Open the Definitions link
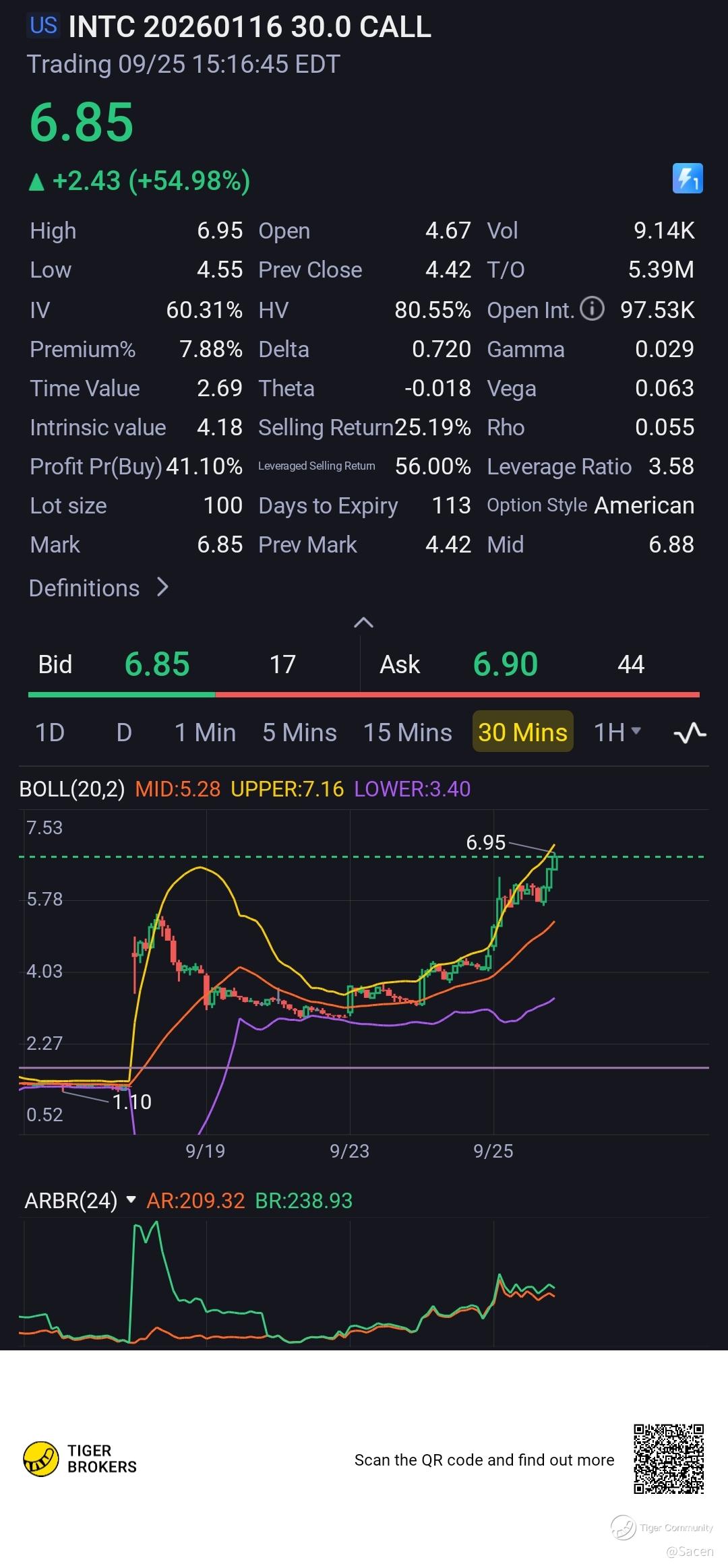Image resolution: width=728 pixels, height=1568 pixels. click(x=98, y=588)
